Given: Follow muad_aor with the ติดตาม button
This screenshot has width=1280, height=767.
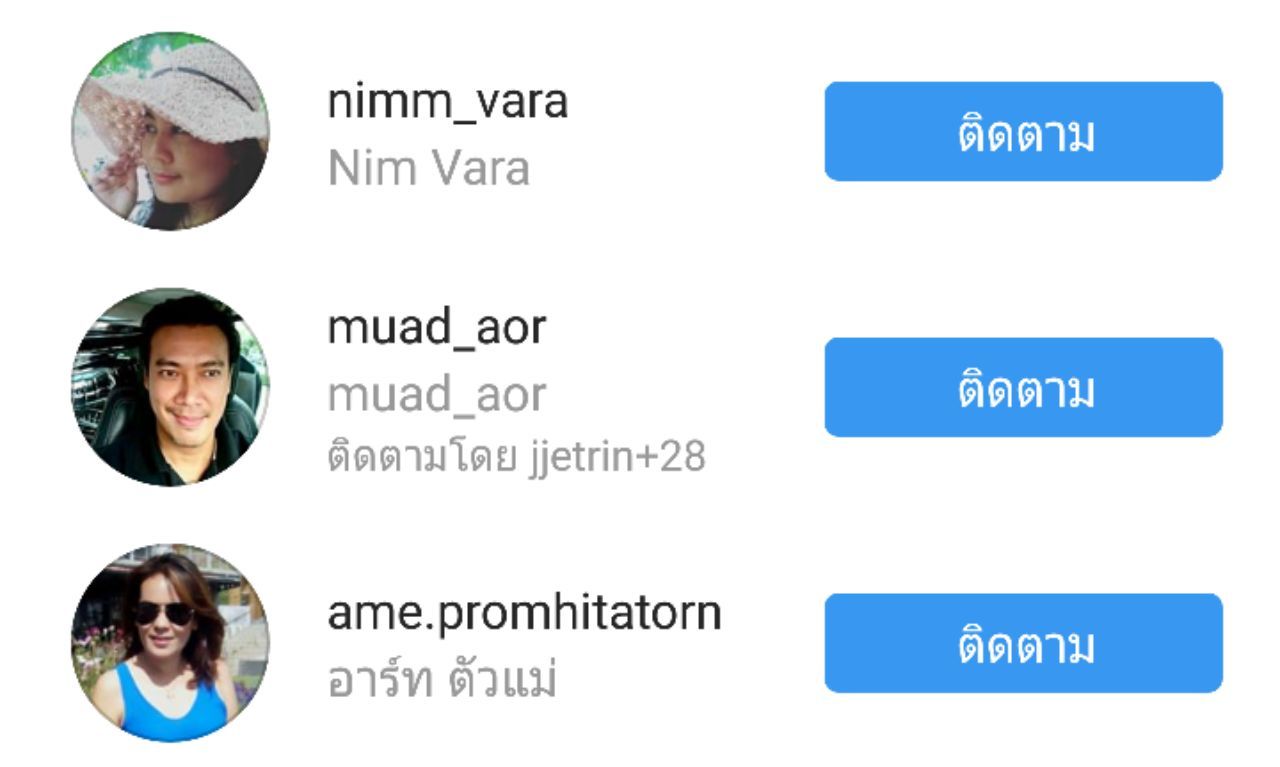Looking at the screenshot, I should coord(1023,388).
